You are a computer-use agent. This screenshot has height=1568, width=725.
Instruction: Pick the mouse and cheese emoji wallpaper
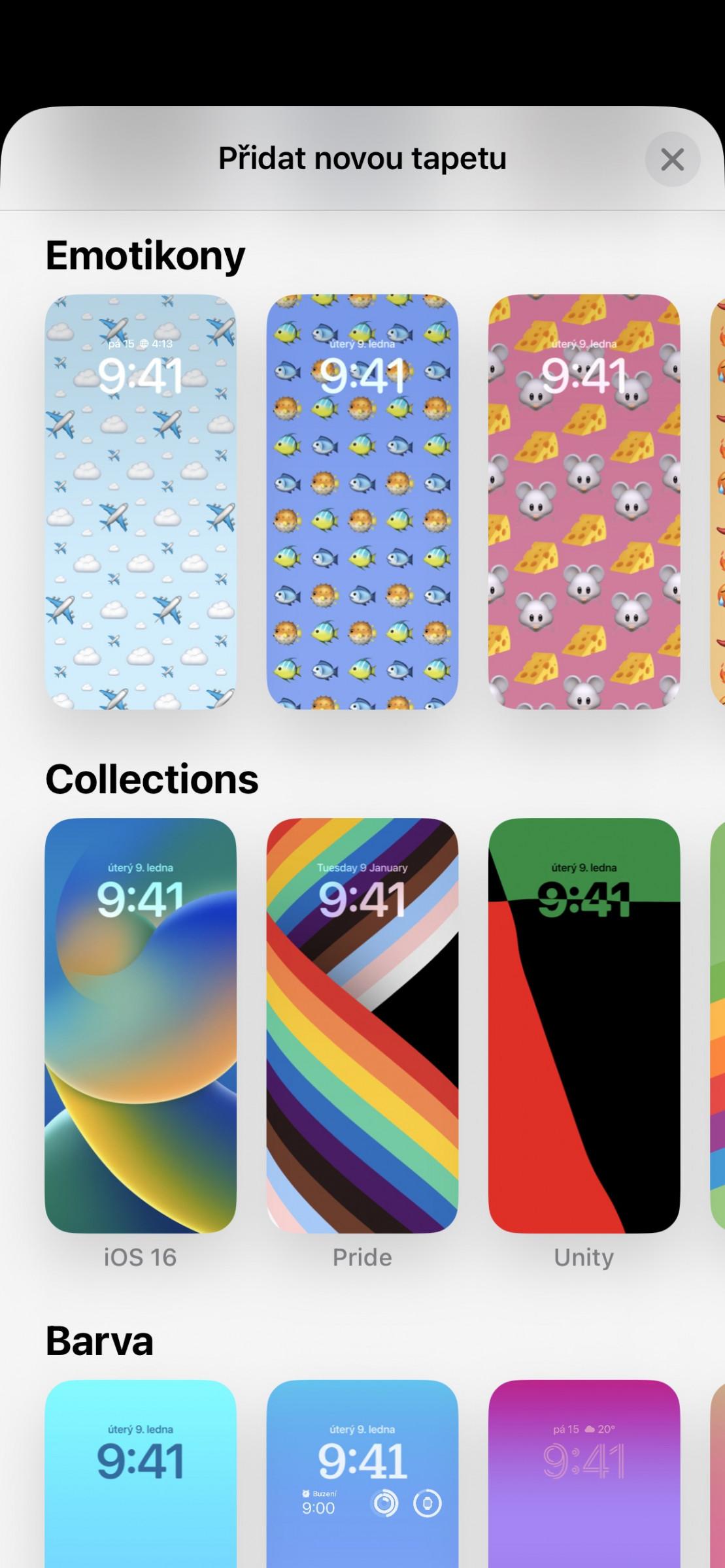coord(584,502)
